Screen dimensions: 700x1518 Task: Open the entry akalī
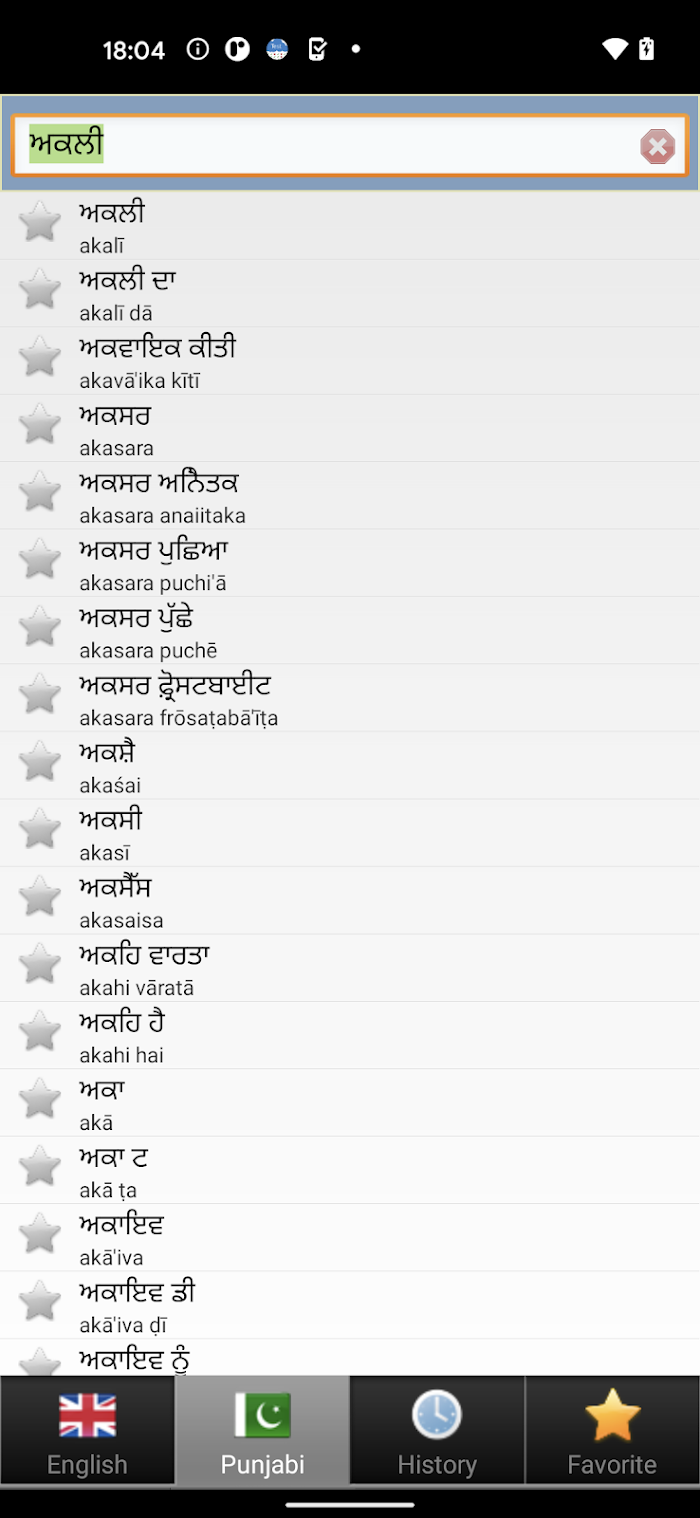click(350, 226)
